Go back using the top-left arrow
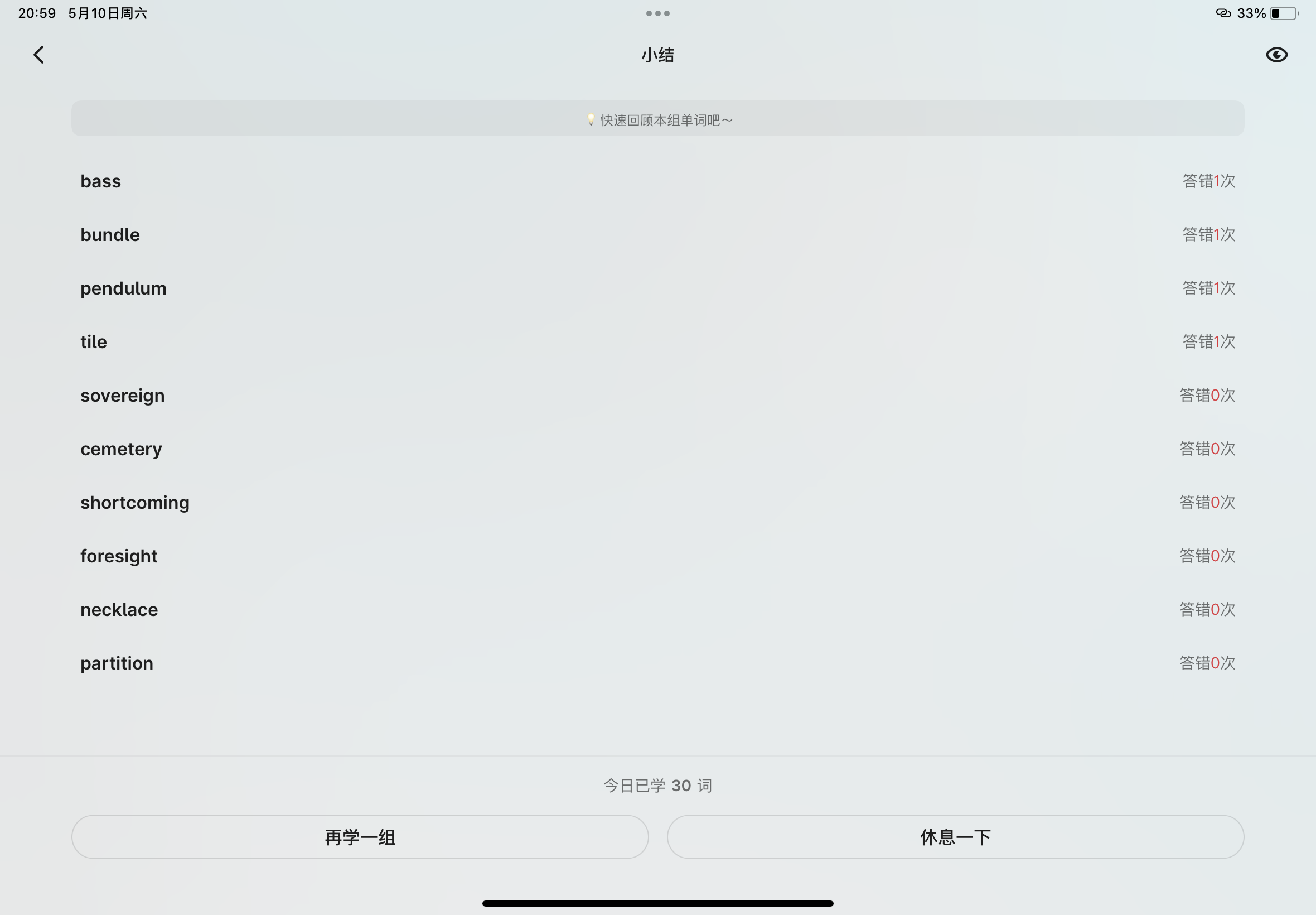 pyautogui.click(x=38, y=55)
